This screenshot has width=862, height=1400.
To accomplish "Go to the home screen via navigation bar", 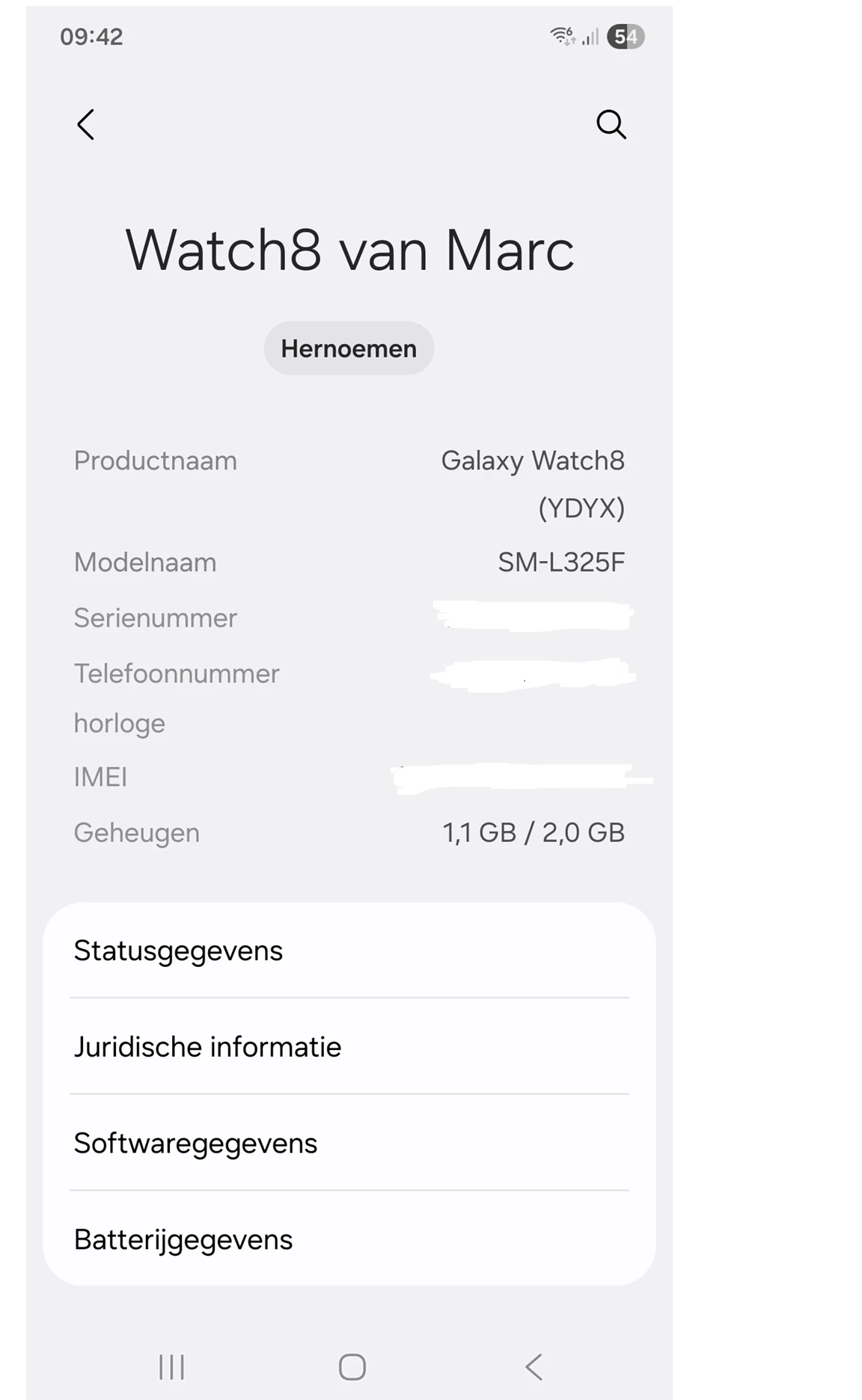I will [x=352, y=1367].
